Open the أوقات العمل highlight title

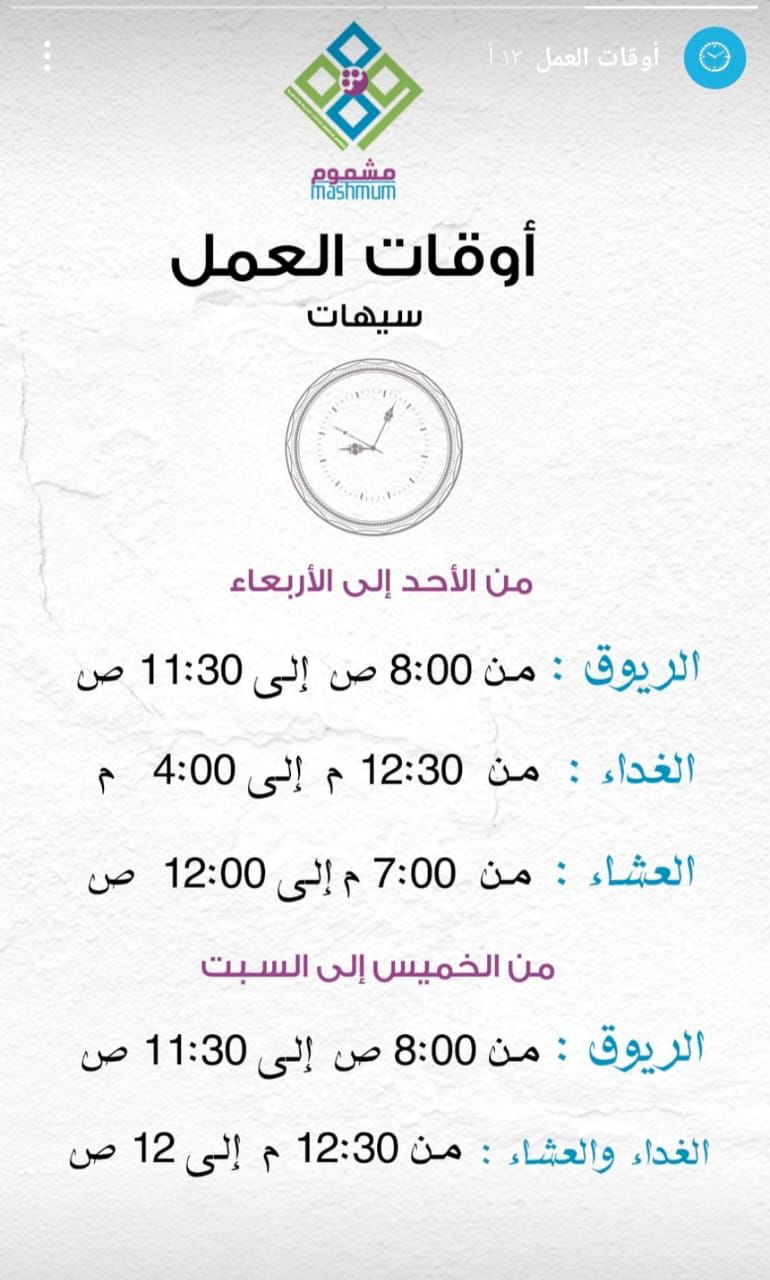597,58
